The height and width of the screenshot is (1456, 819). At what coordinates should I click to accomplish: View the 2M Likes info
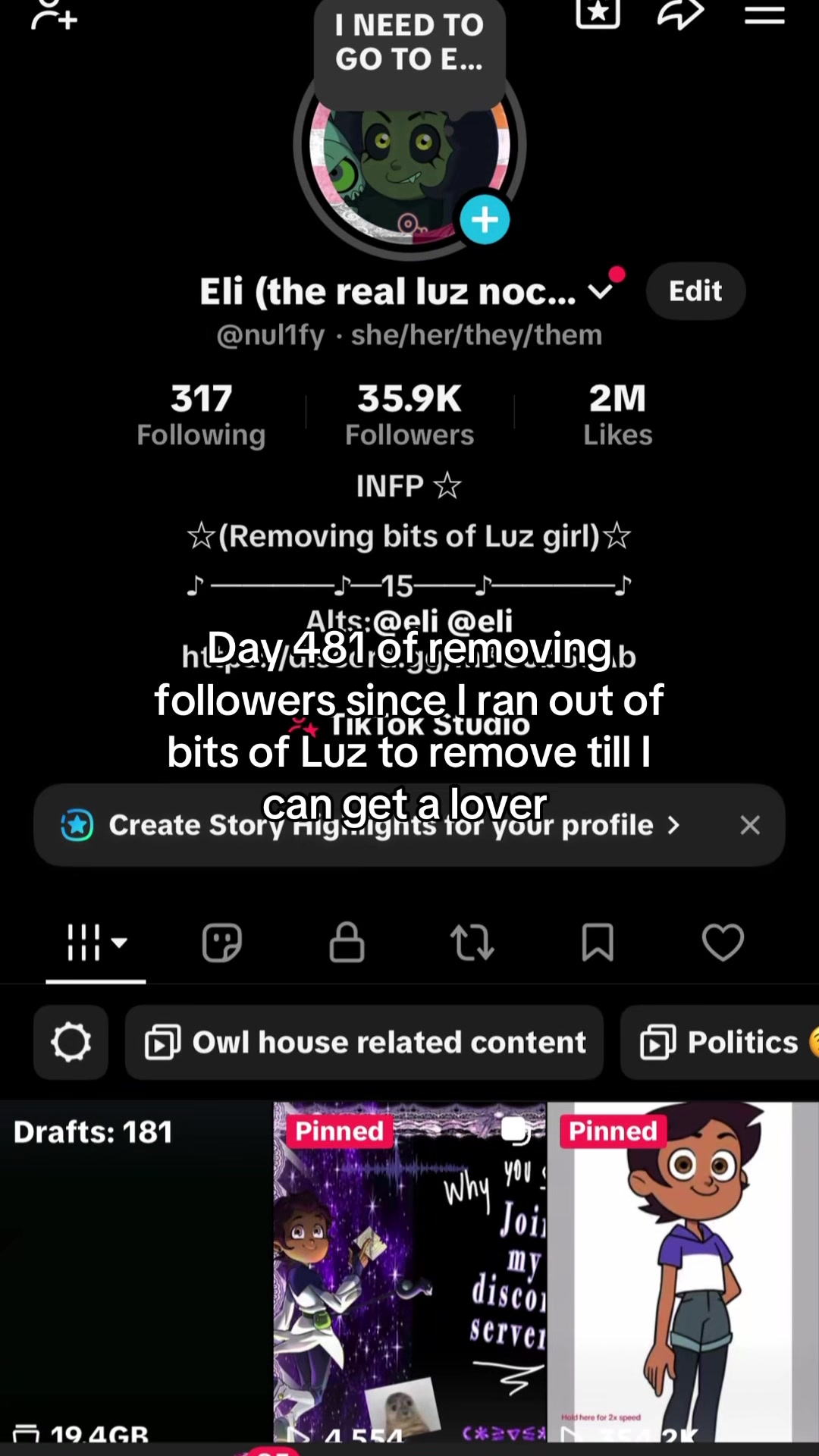617,416
